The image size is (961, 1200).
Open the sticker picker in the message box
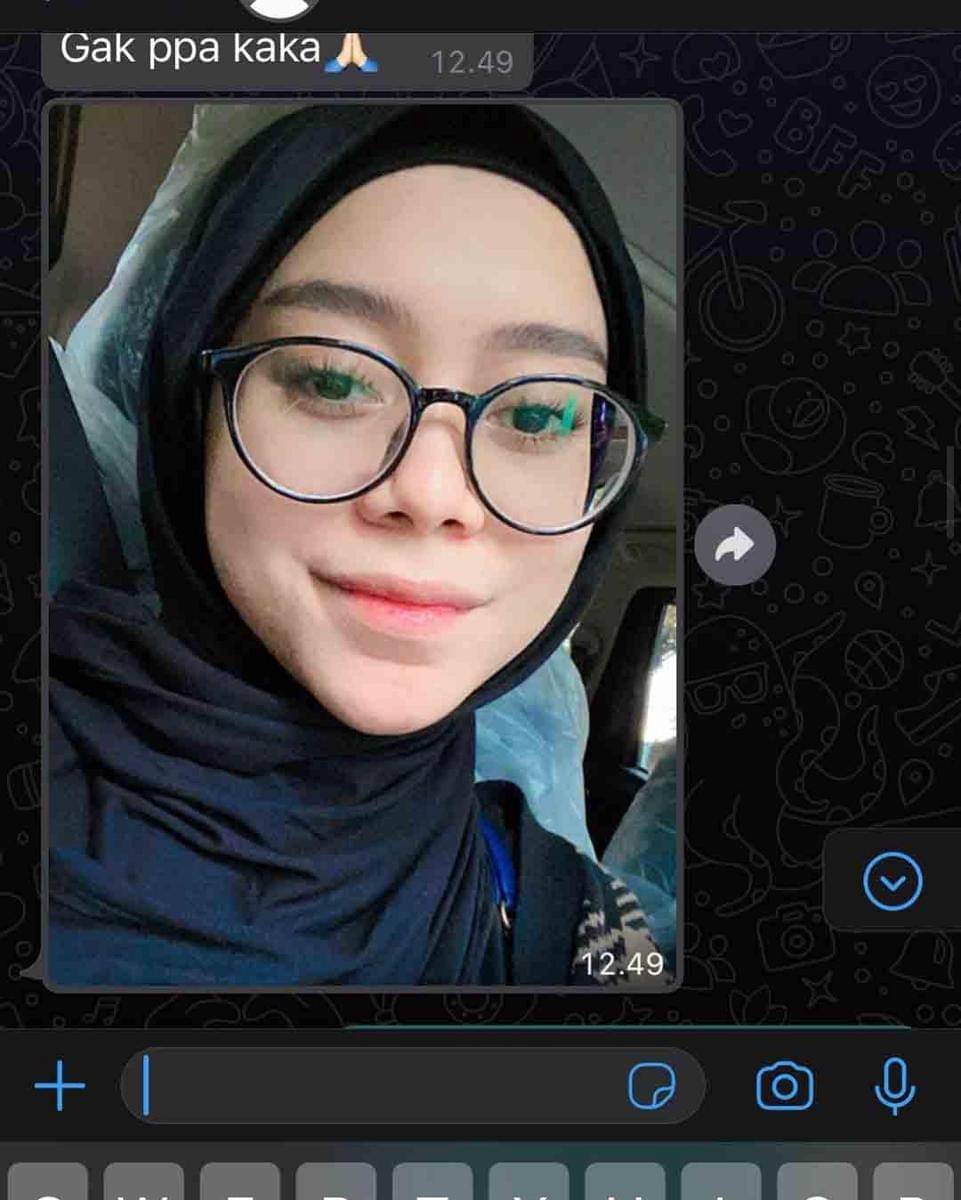coord(652,1086)
